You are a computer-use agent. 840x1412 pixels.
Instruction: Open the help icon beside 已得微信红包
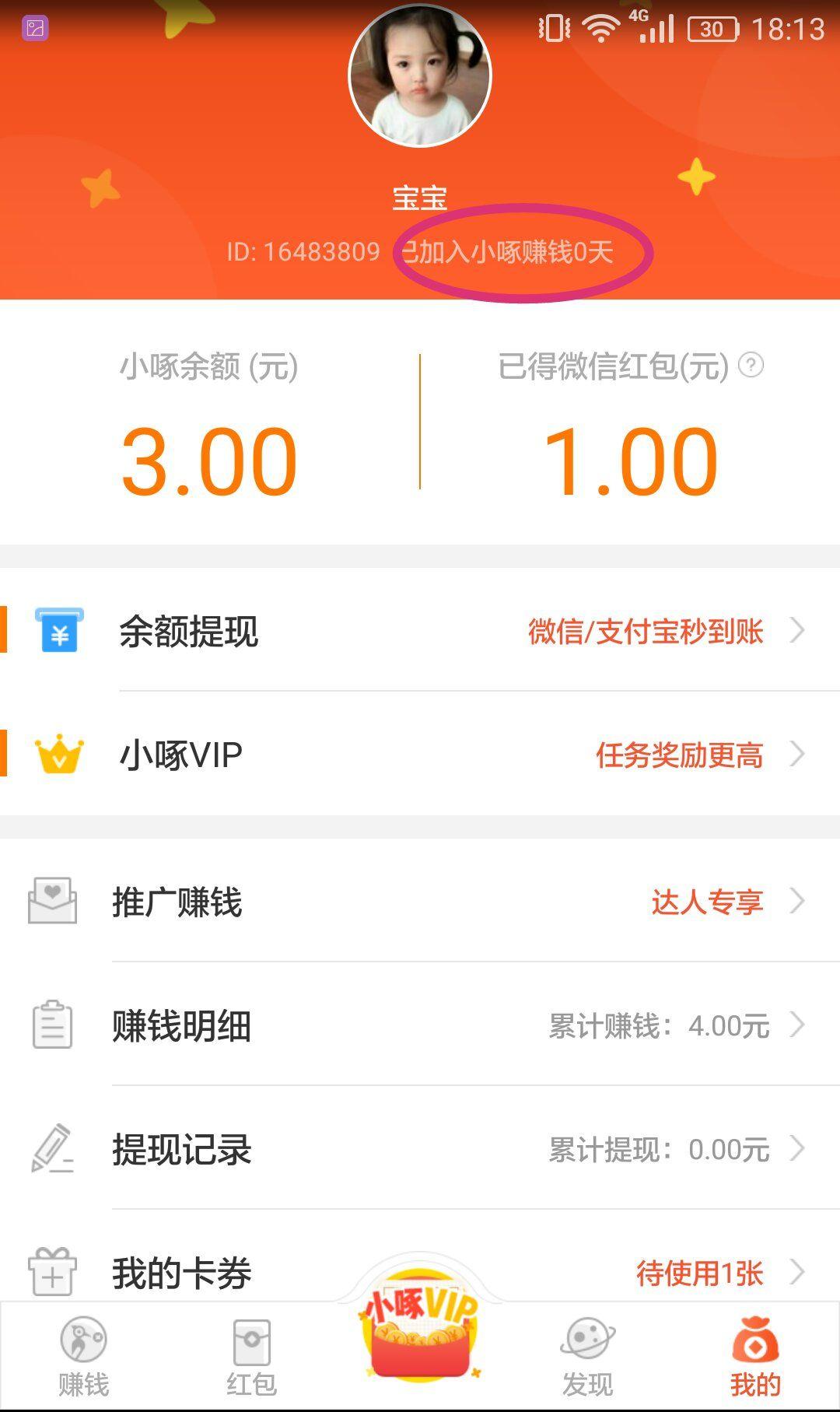[x=751, y=365]
